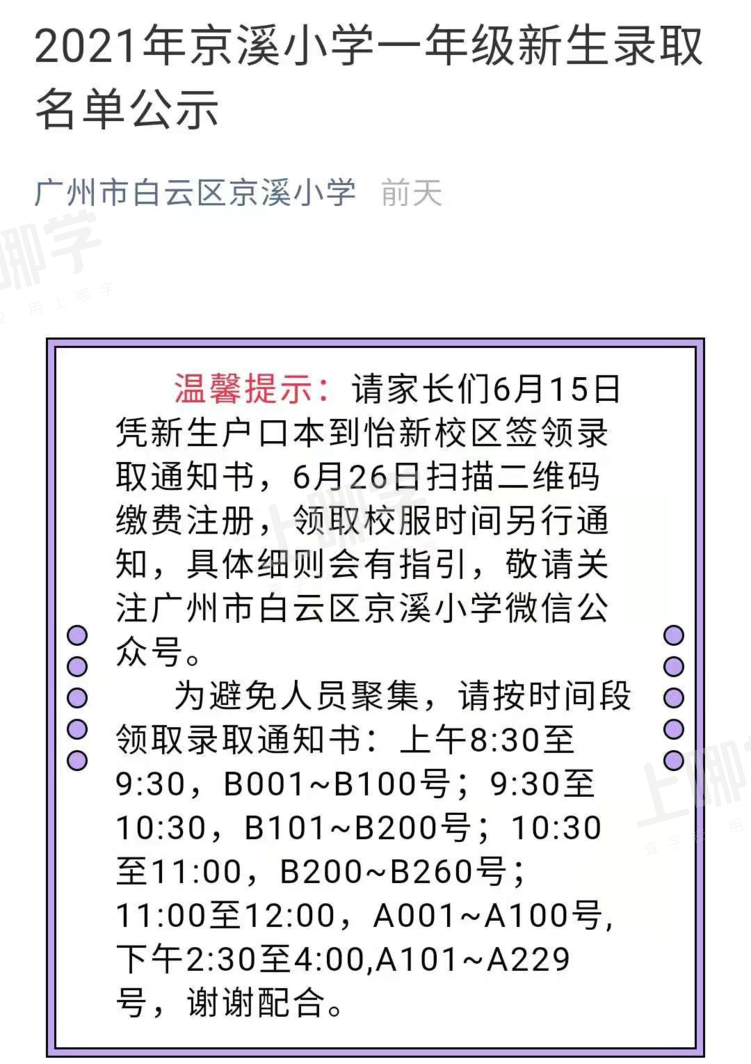The height and width of the screenshot is (1064, 751).
Task: Open the 广州市白云区京溪小学 account page
Action: [195, 192]
